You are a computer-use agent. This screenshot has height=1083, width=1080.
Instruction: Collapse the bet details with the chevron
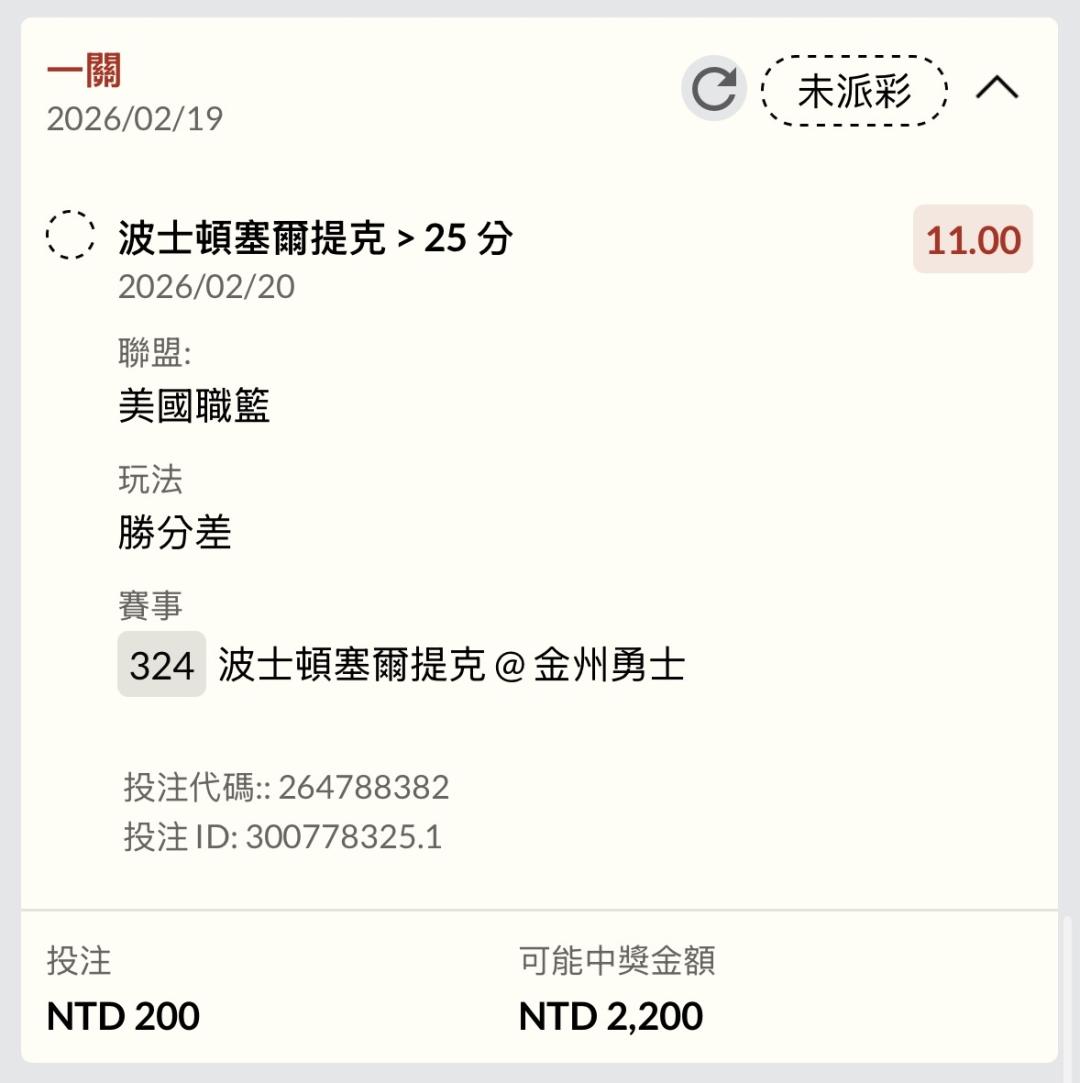(996, 88)
